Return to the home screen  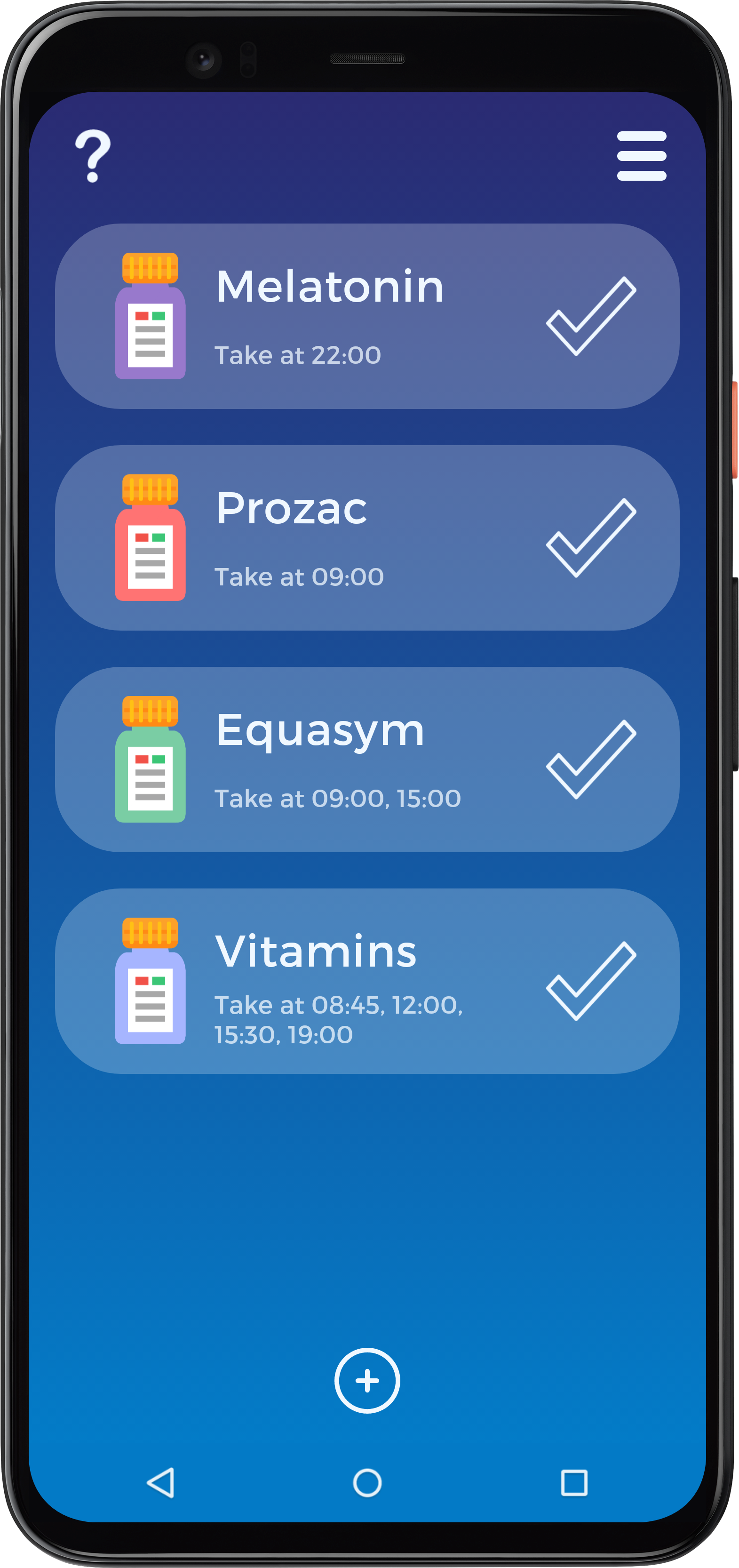pos(367,1482)
